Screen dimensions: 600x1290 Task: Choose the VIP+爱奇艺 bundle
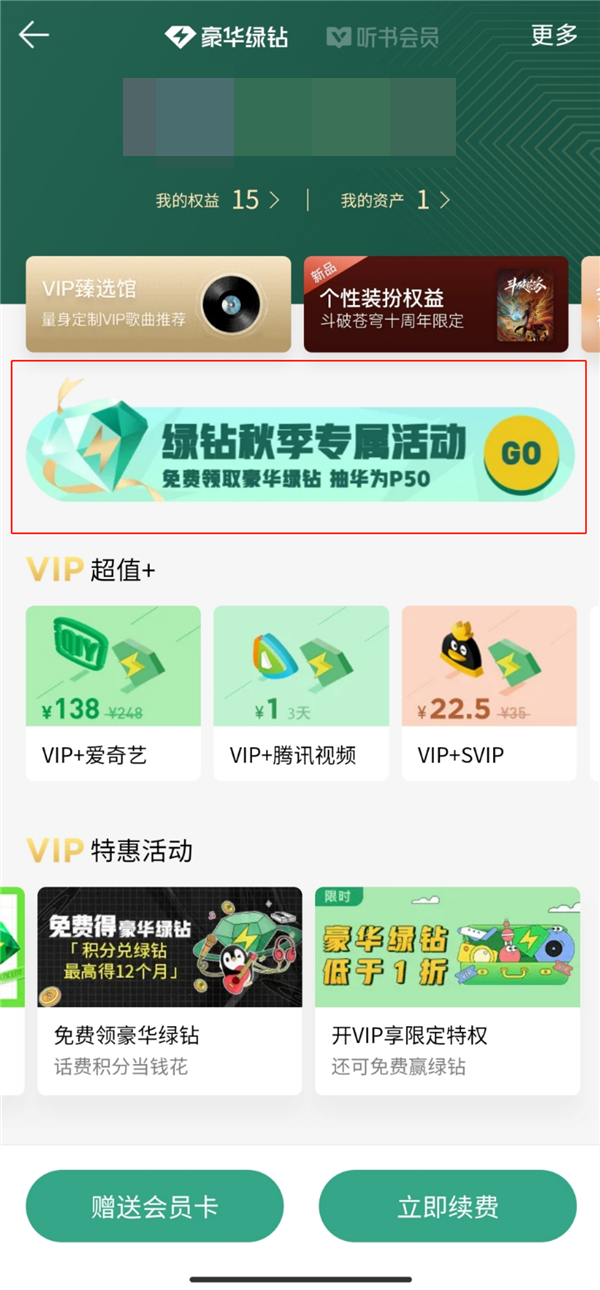(x=113, y=693)
